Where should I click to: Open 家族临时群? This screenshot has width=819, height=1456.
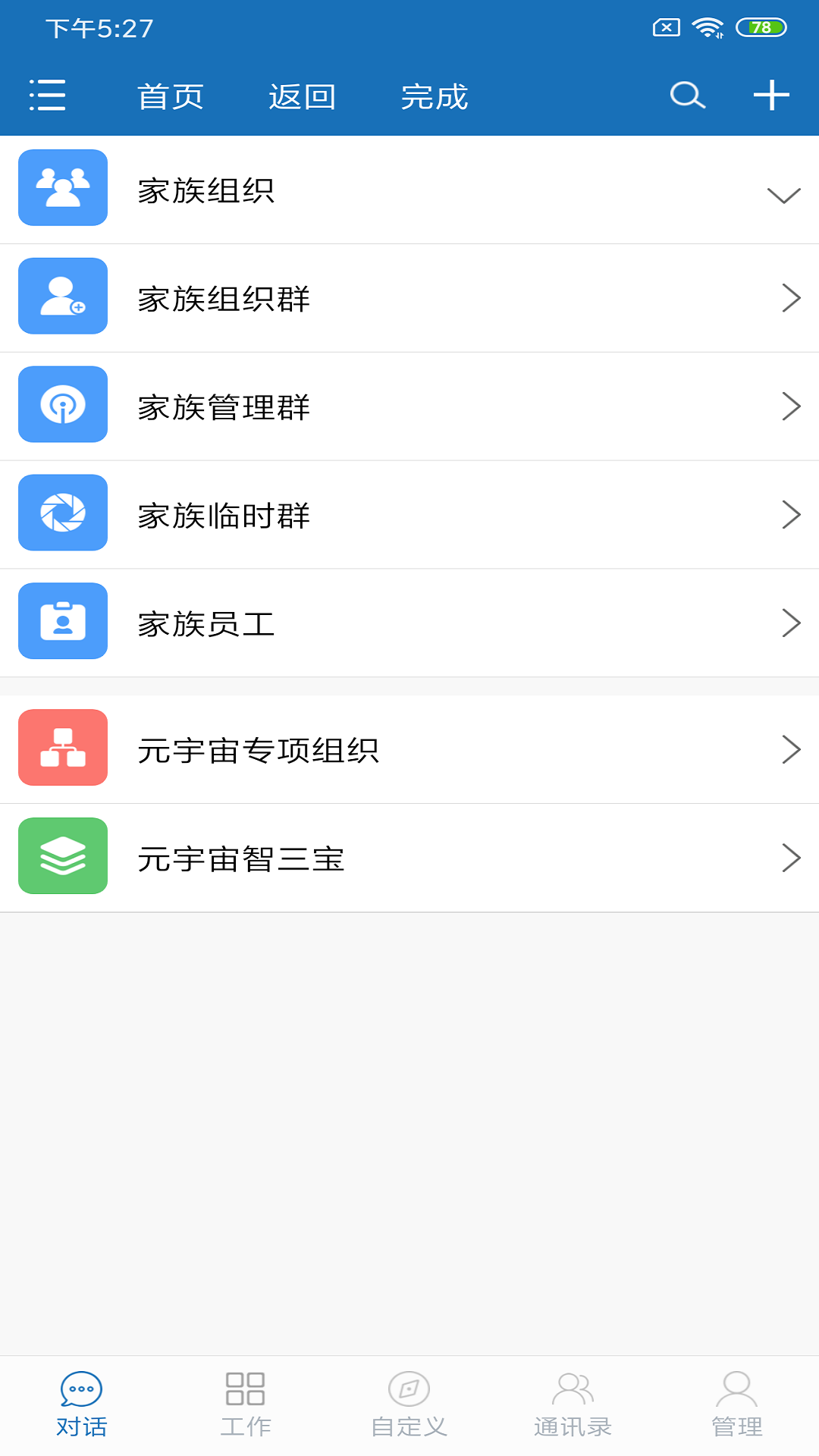point(409,516)
